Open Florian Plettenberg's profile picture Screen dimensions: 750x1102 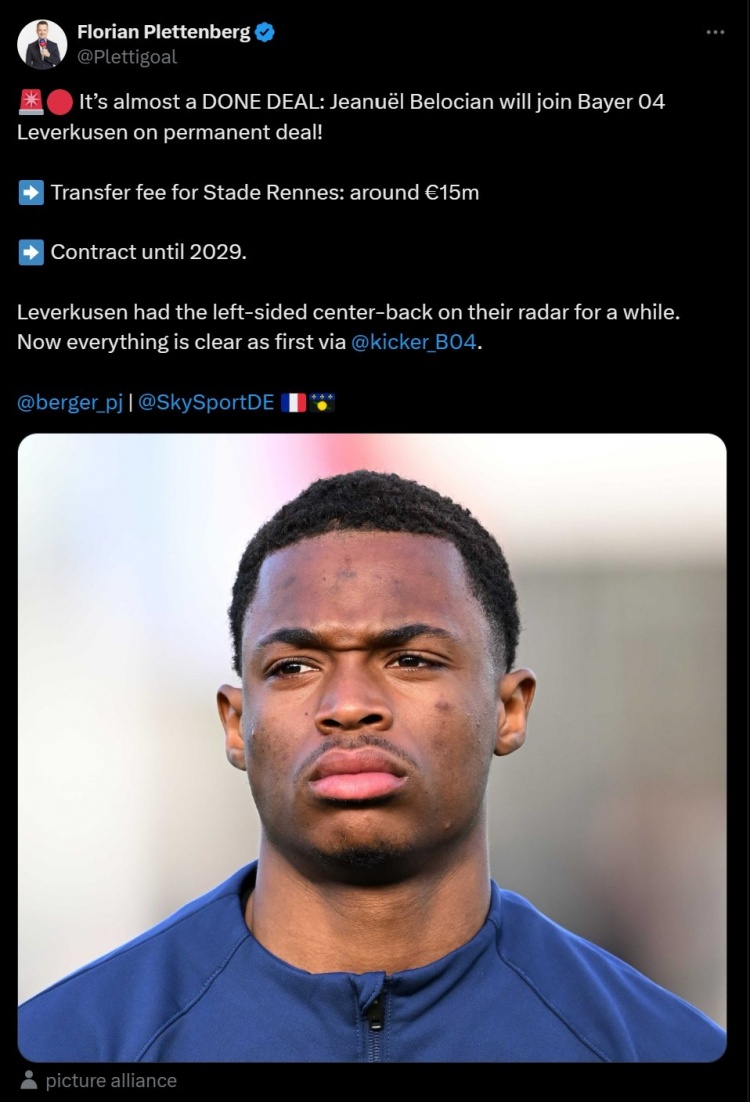(43, 45)
